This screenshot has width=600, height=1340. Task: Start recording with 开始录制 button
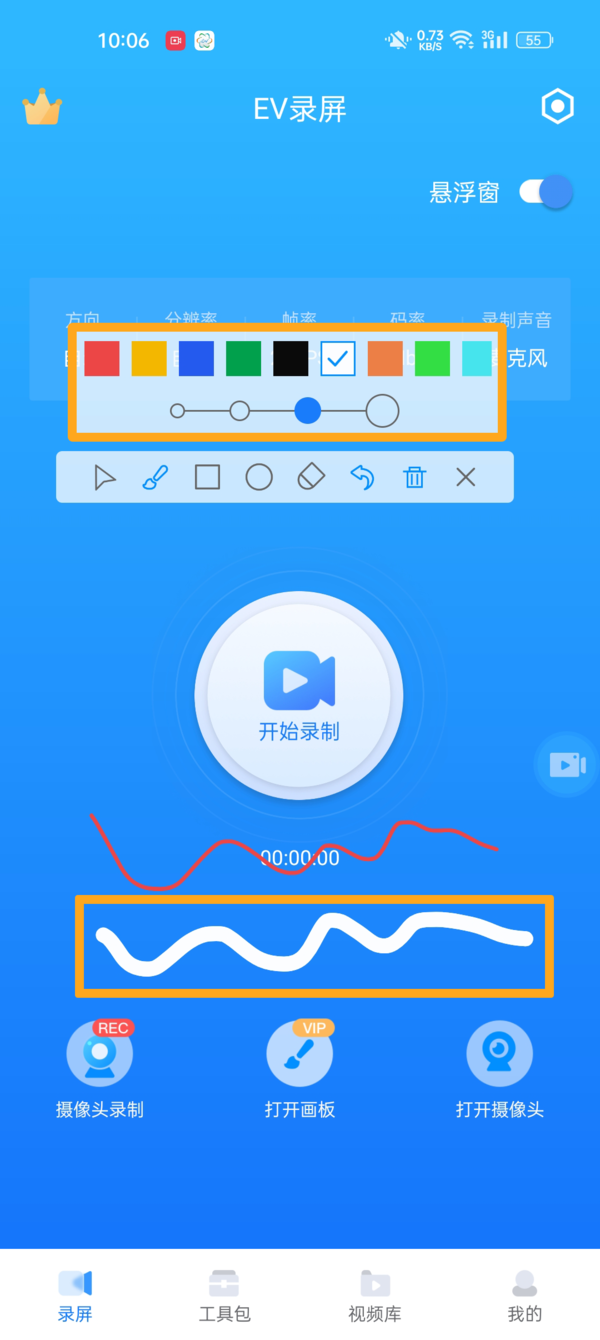point(299,695)
